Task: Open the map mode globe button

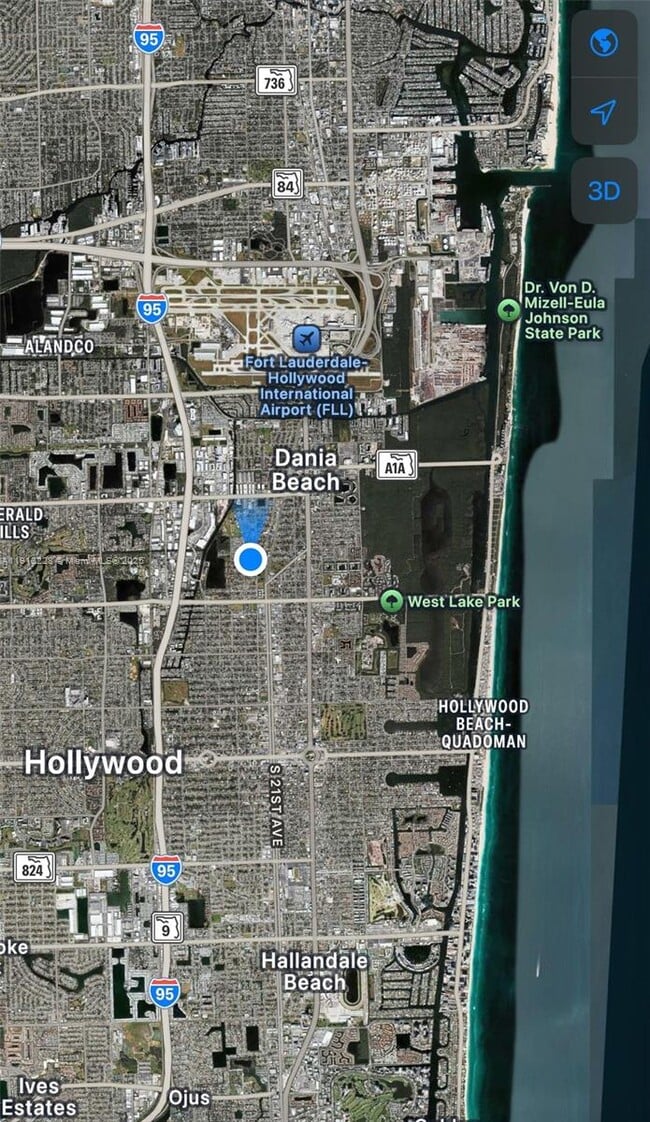Action: click(604, 43)
